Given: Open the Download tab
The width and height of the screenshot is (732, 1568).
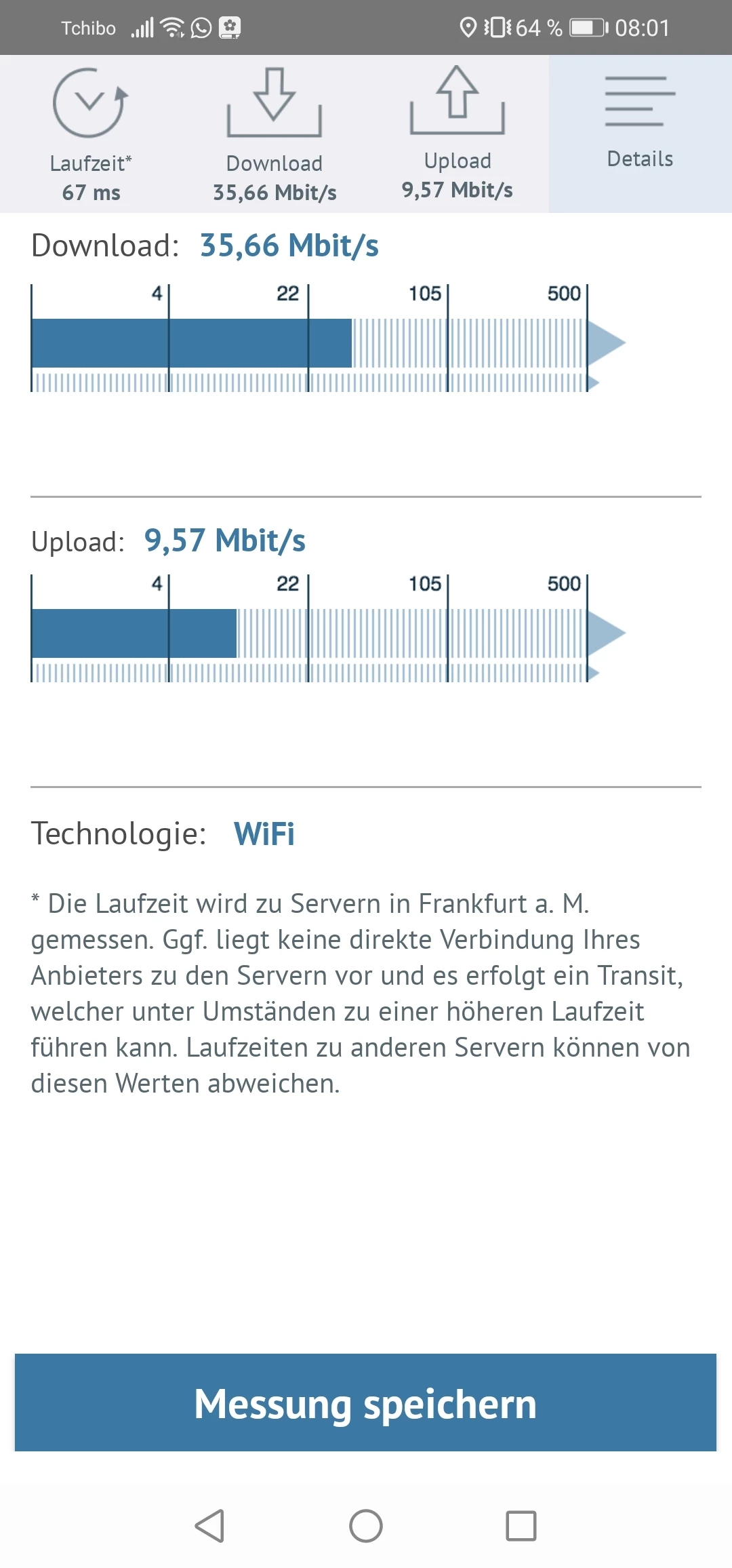Looking at the screenshot, I should click(274, 134).
